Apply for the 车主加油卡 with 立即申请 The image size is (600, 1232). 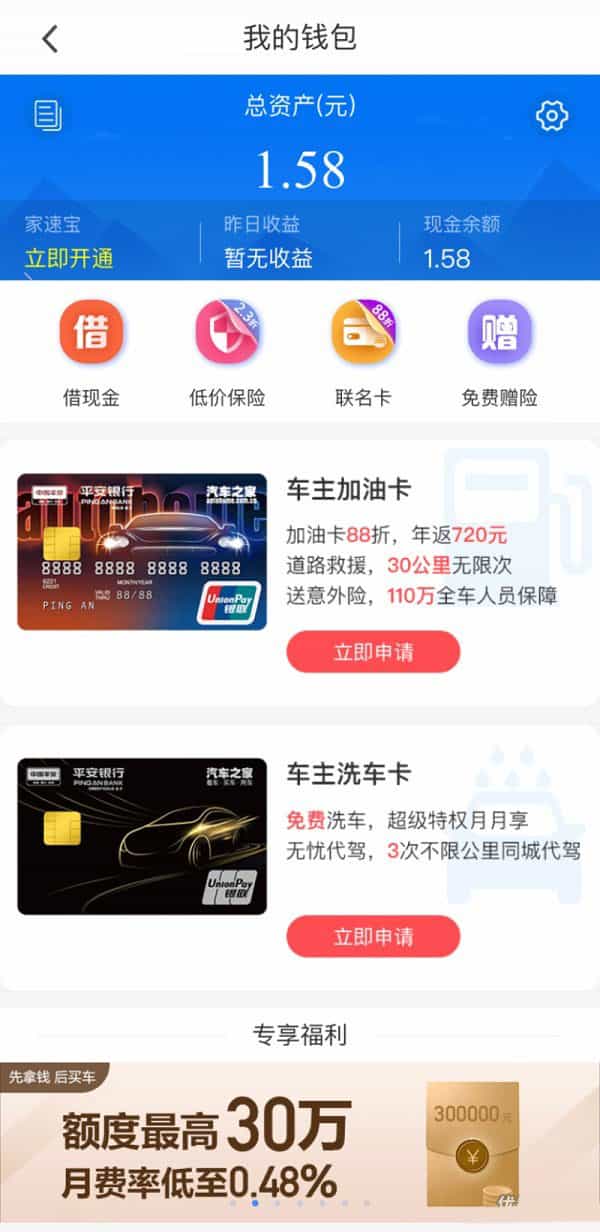373,652
